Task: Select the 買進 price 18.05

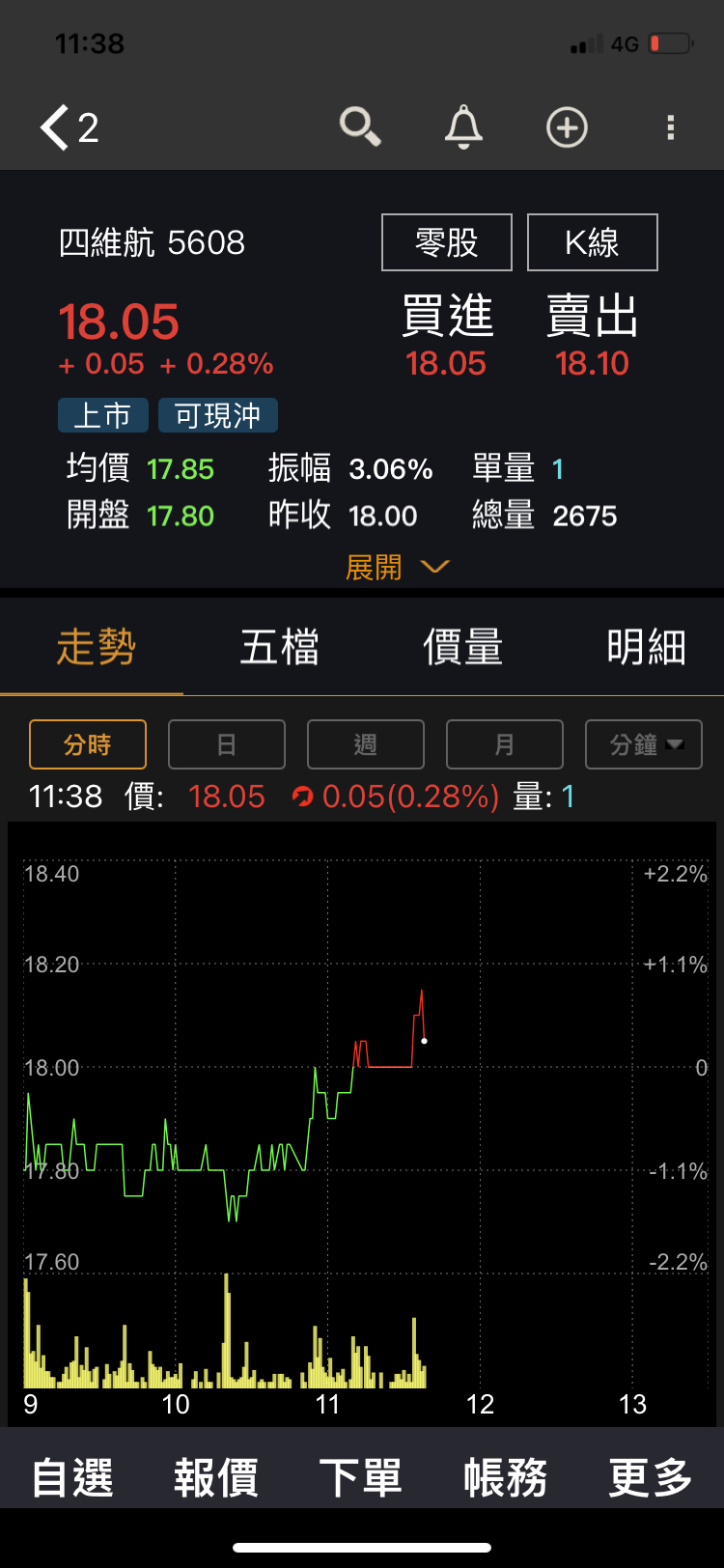Action: click(x=446, y=363)
